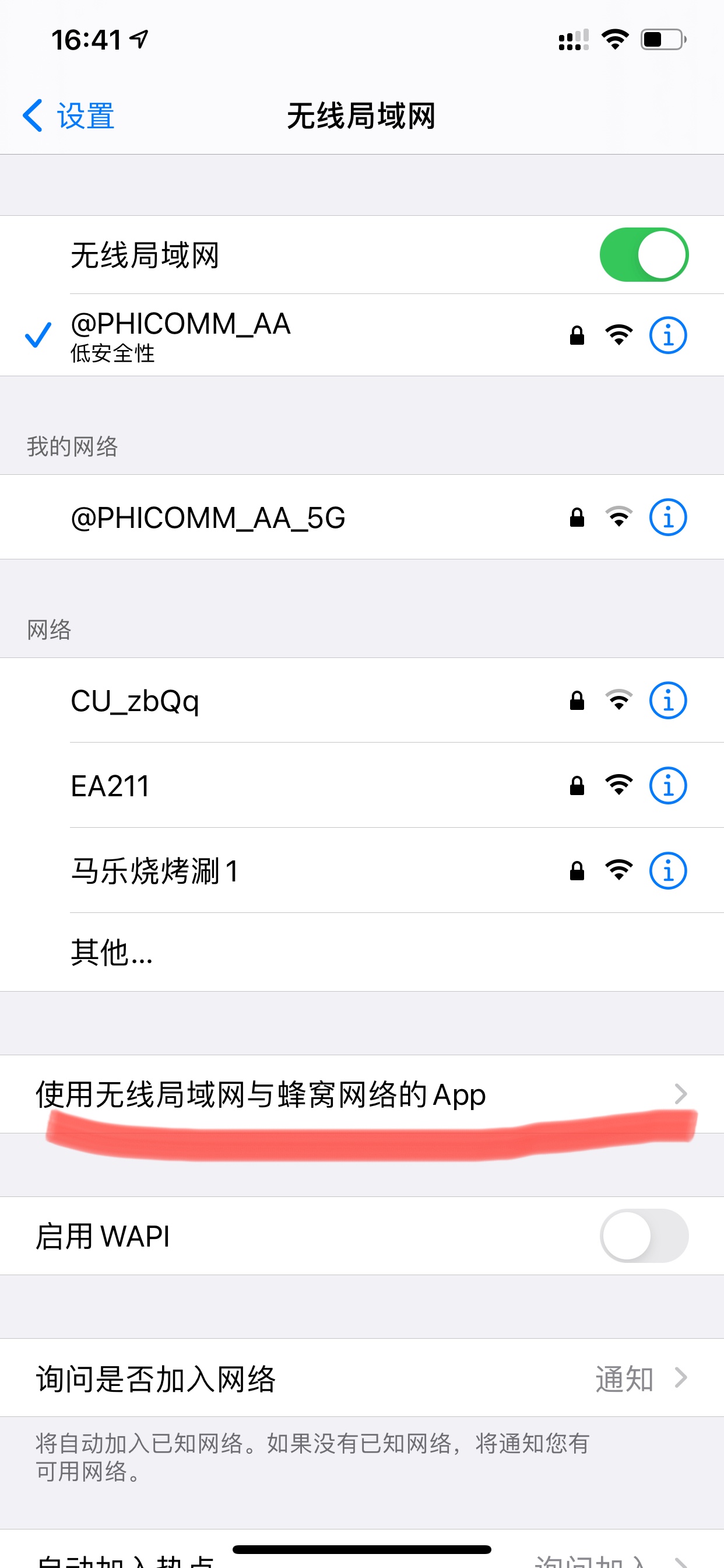Open info for @PHICOMM_AA network

(667, 335)
